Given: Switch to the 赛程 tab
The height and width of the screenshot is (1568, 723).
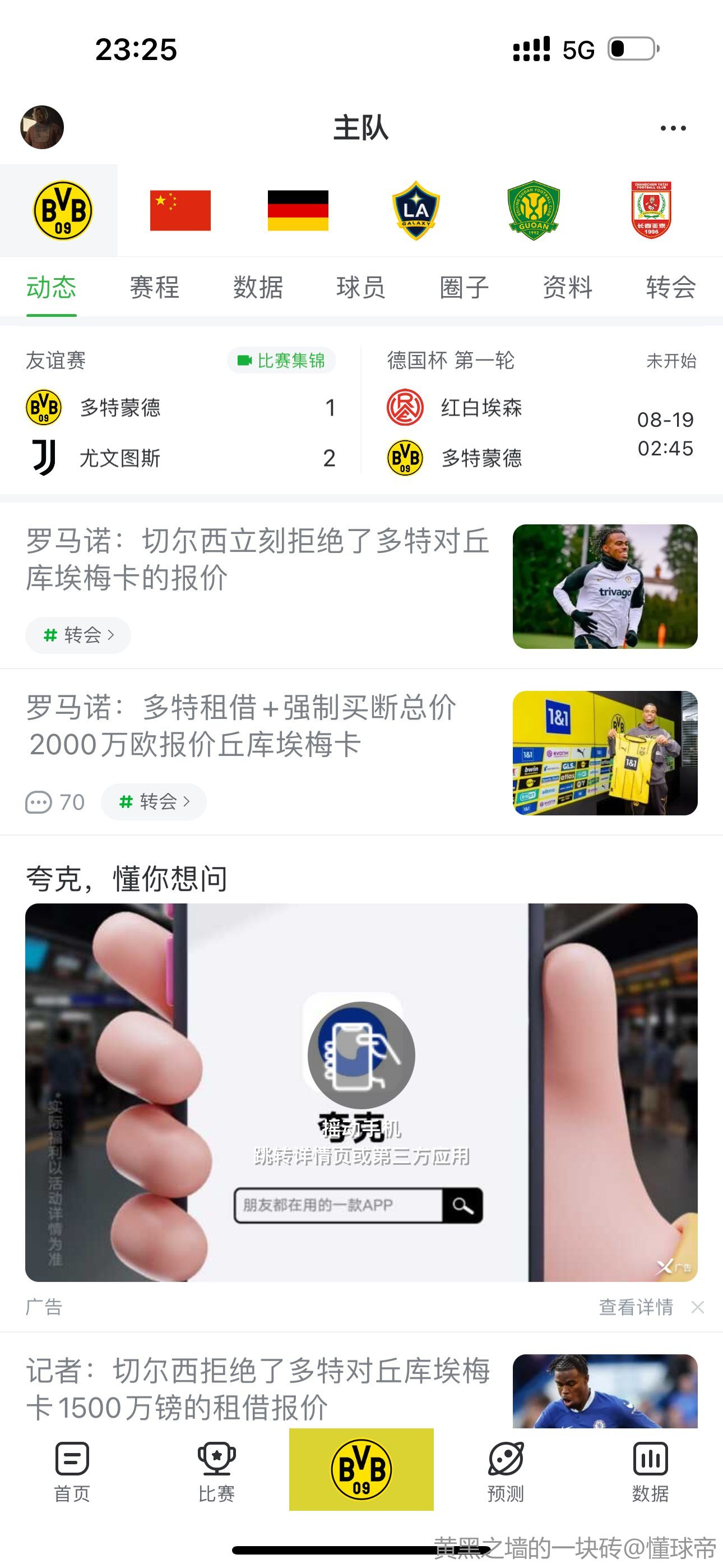Looking at the screenshot, I should point(155,287).
